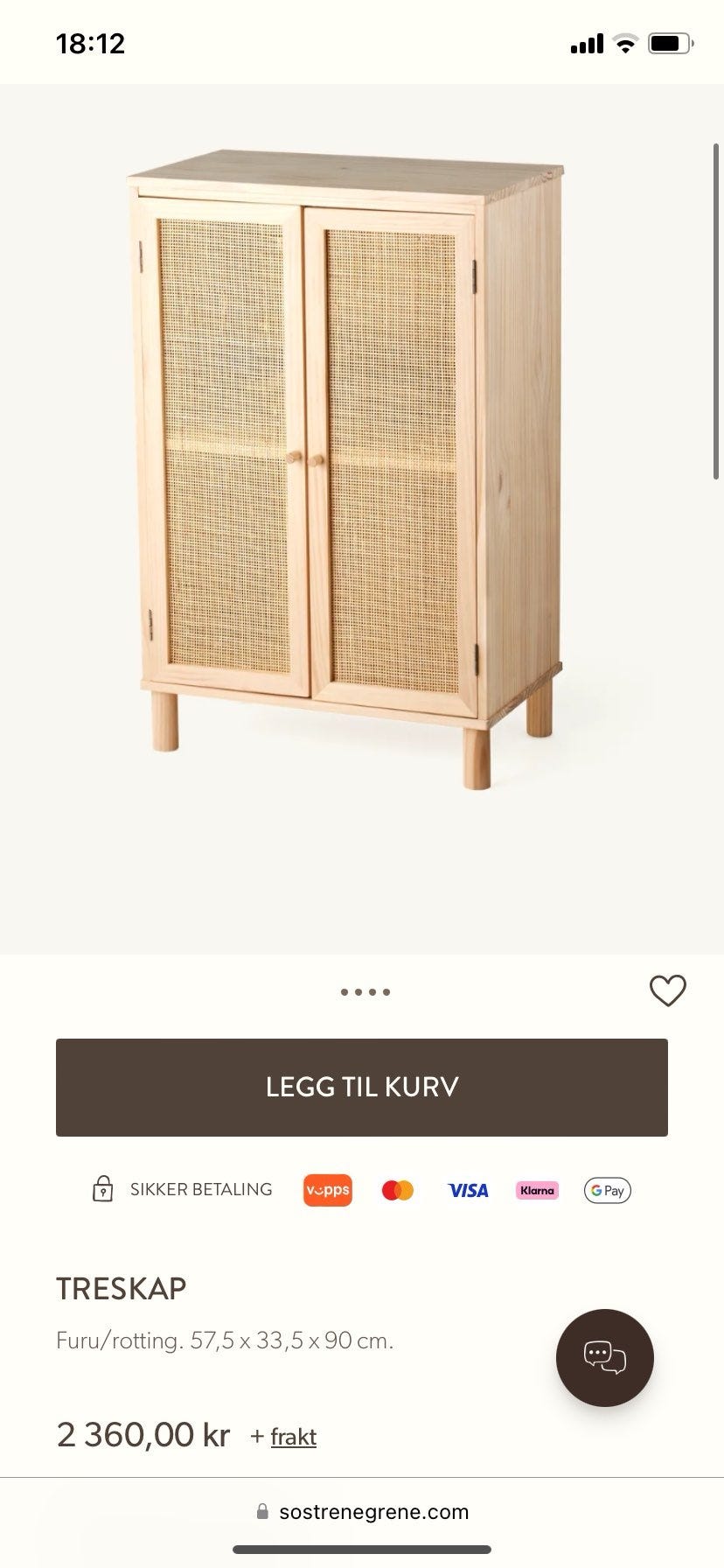This screenshot has height=1568, width=724.
Task: Open the live chat bubble
Action: coord(604,1357)
